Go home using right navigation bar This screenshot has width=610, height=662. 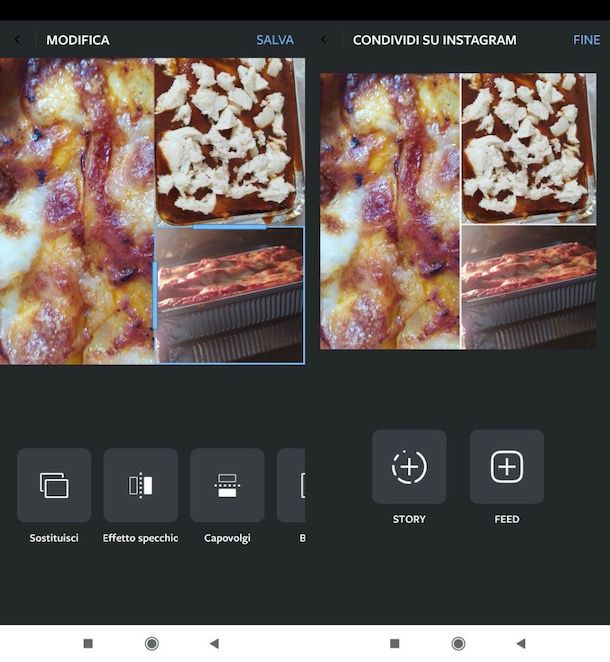pos(458,643)
